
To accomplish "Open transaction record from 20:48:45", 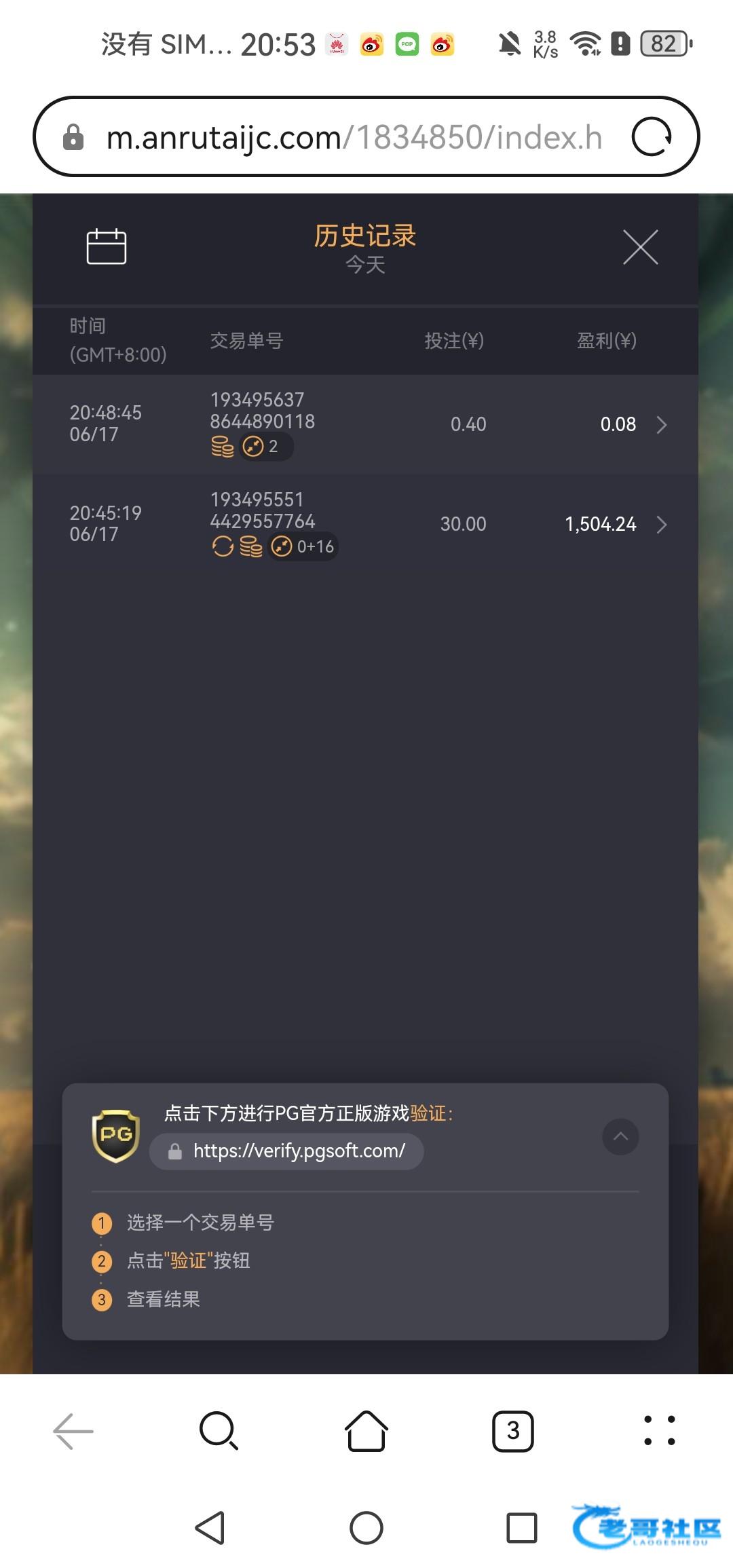I will pyautogui.click(x=365, y=424).
